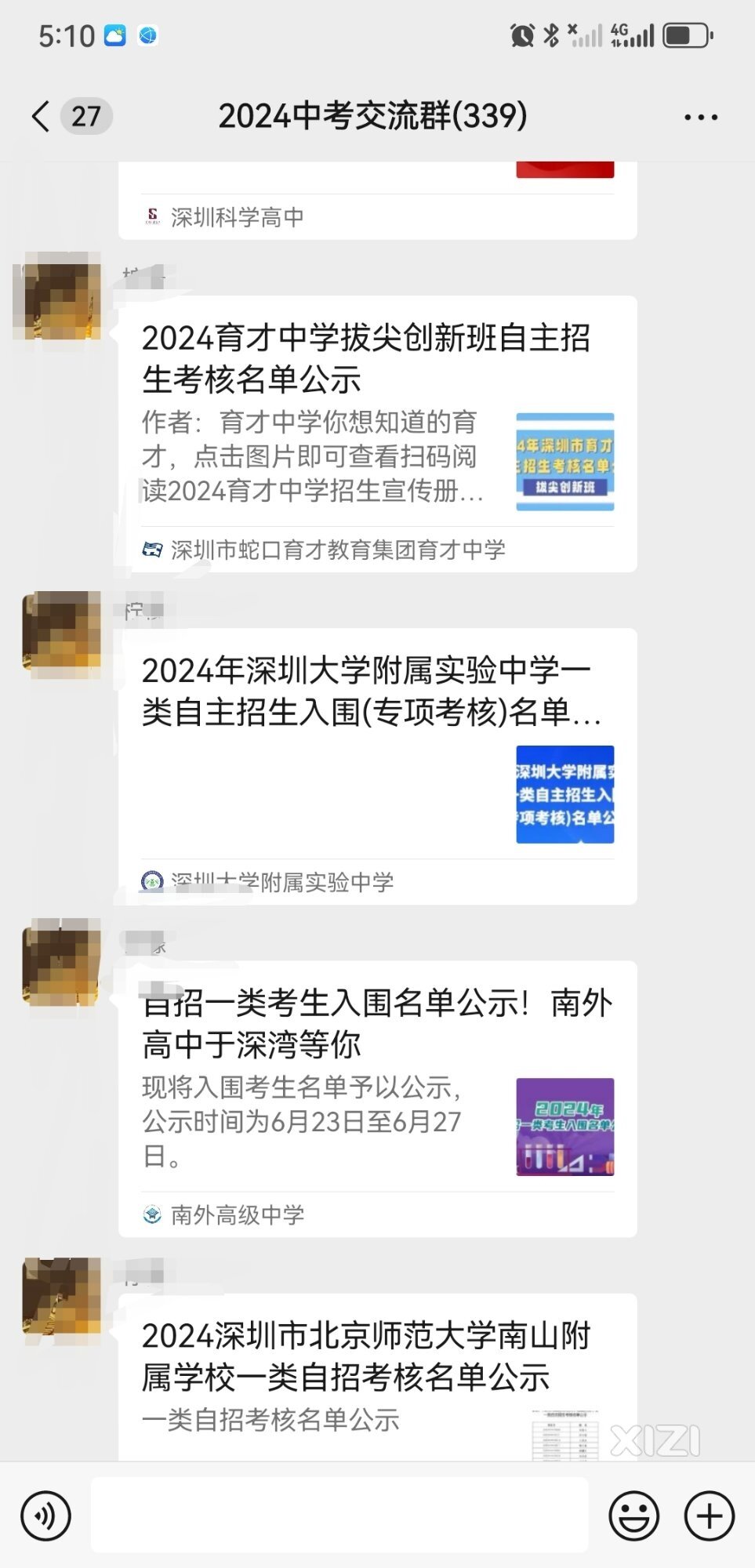Switch to voice message input

click(x=45, y=1515)
